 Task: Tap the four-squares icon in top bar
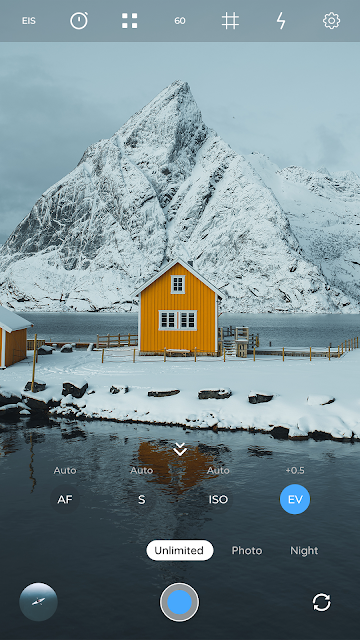point(129,21)
